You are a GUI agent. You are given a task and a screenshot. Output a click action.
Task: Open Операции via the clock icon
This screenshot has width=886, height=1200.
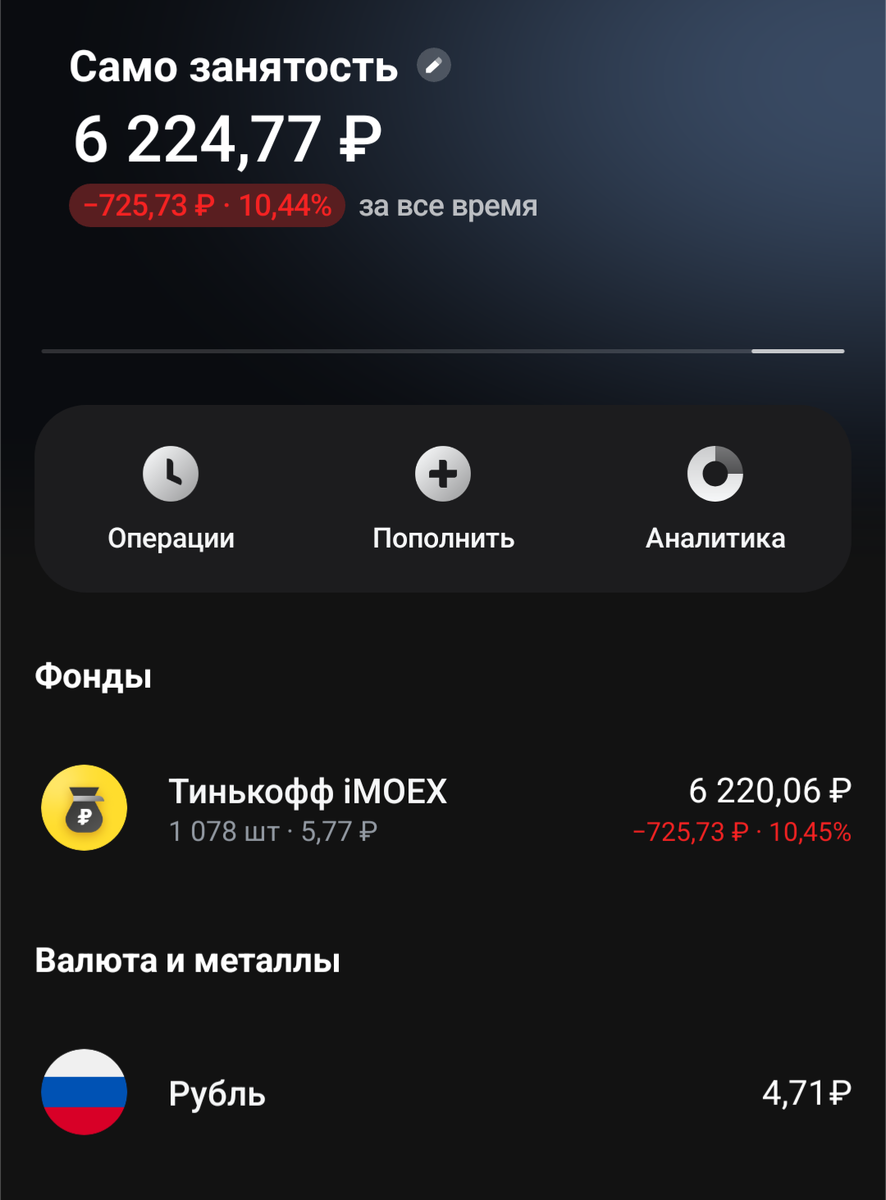point(170,473)
